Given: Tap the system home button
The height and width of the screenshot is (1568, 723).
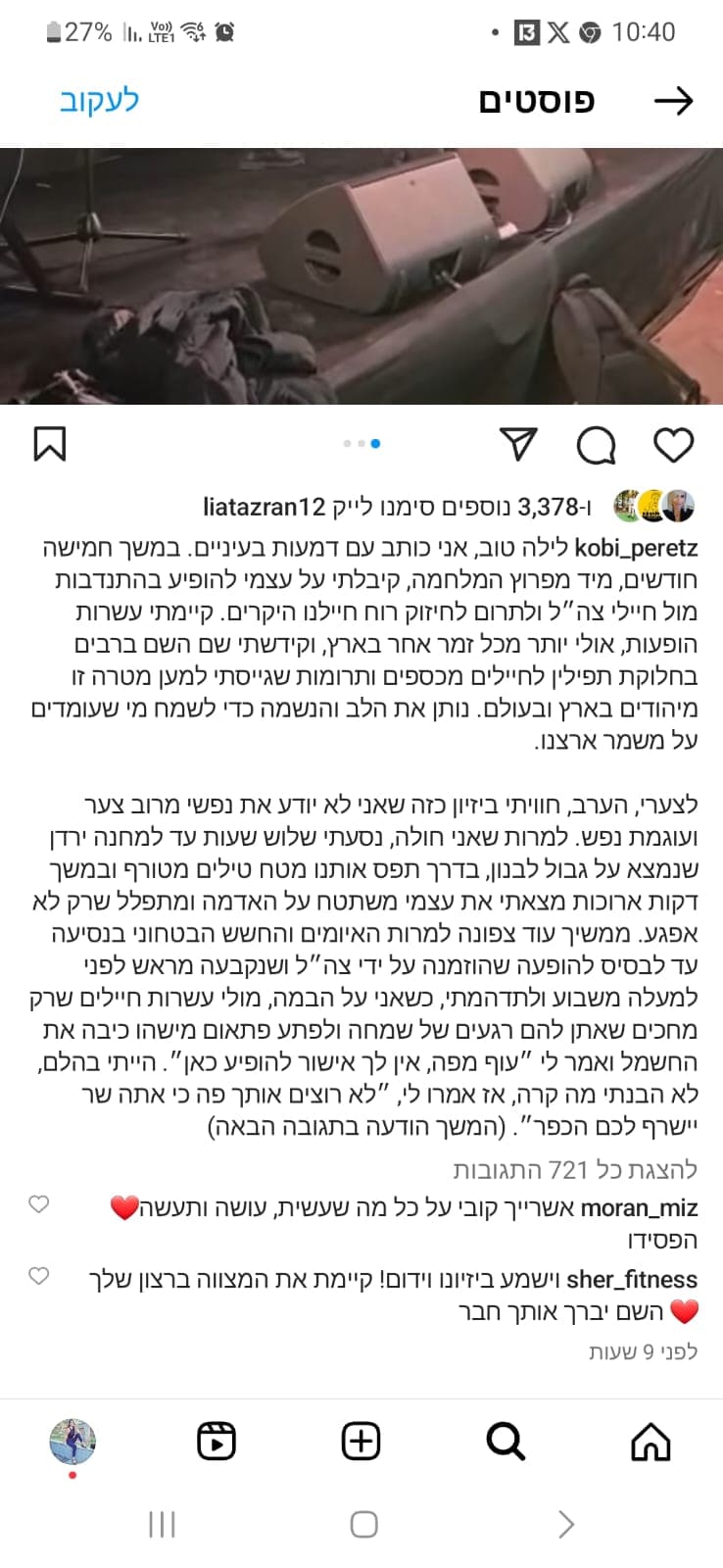Looking at the screenshot, I should (363, 1524).
